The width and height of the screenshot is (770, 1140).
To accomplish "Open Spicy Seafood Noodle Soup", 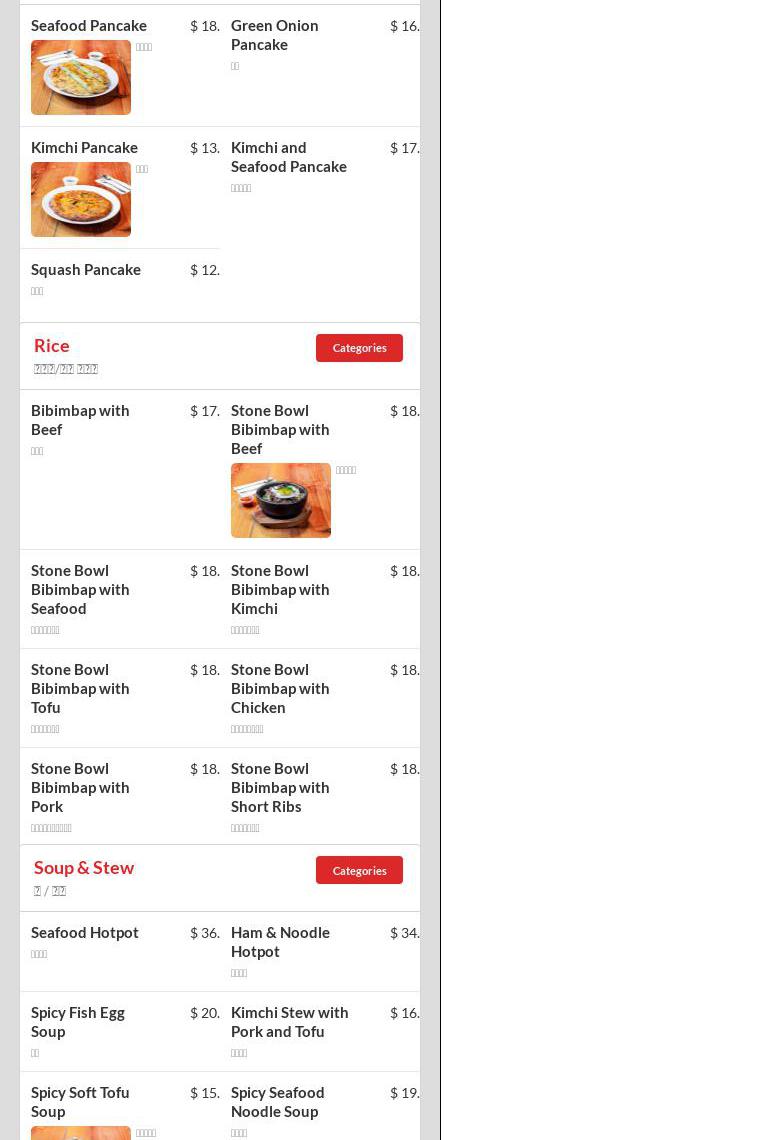I will 277,1102.
